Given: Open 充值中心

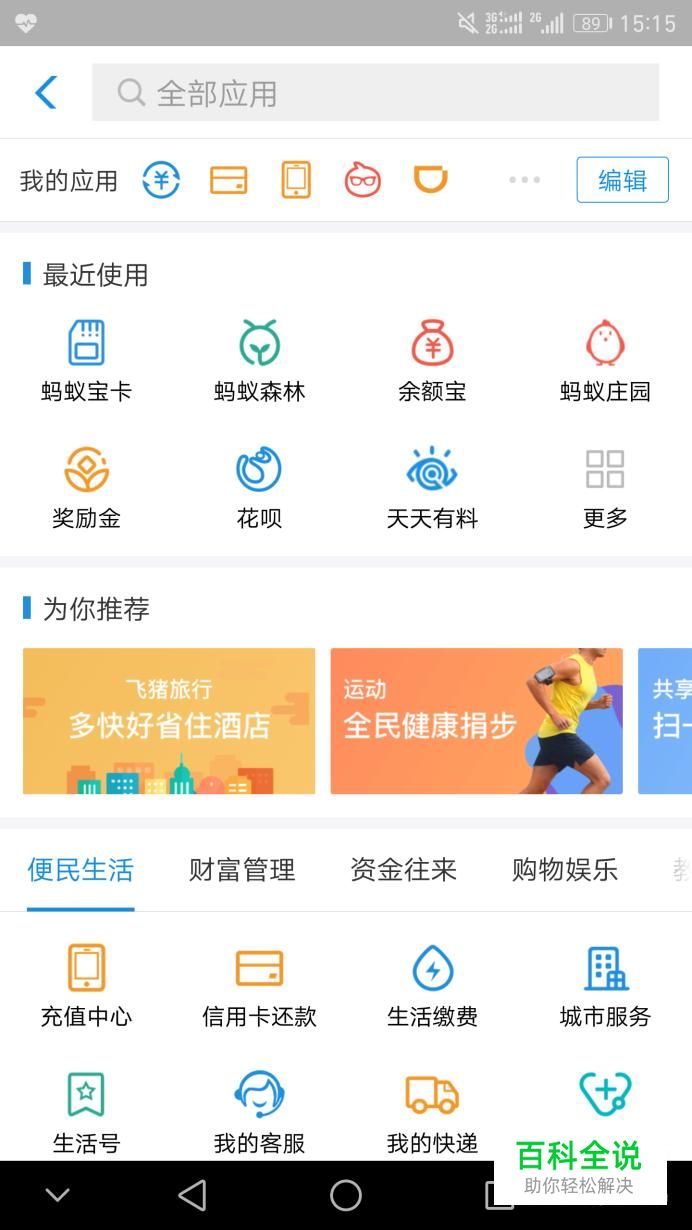Looking at the screenshot, I should click(86, 986).
